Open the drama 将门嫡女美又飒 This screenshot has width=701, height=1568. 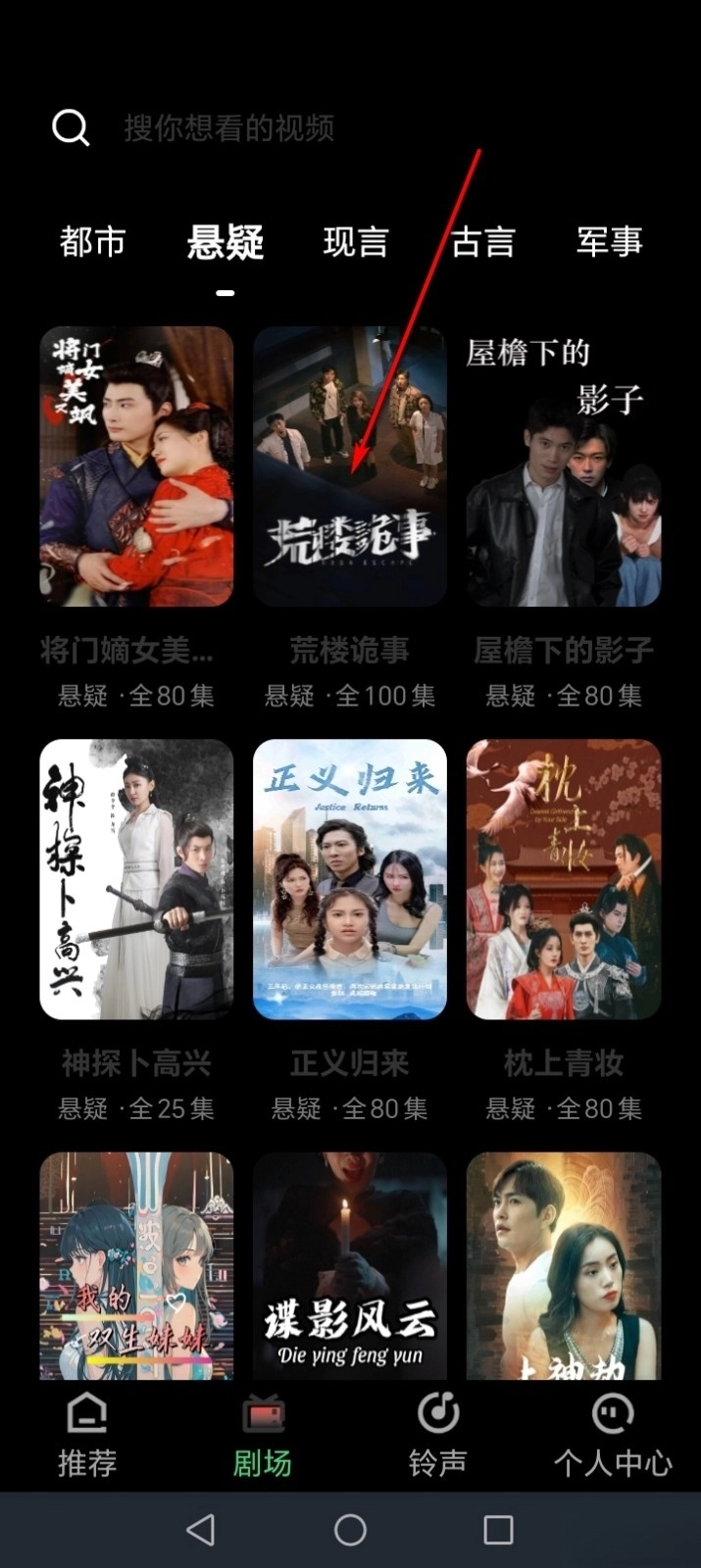click(x=136, y=466)
